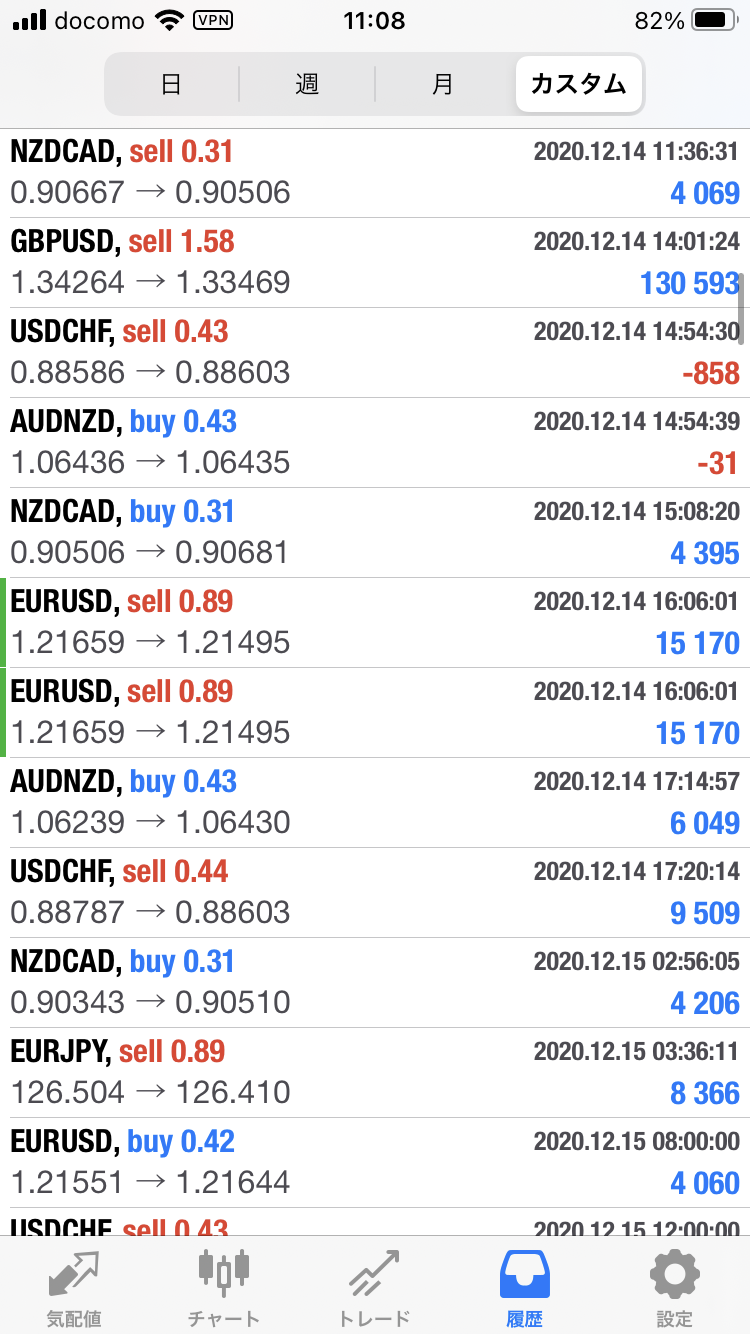Select the 週 (week) period
The width and height of the screenshot is (750, 1334).
(x=307, y=84)
